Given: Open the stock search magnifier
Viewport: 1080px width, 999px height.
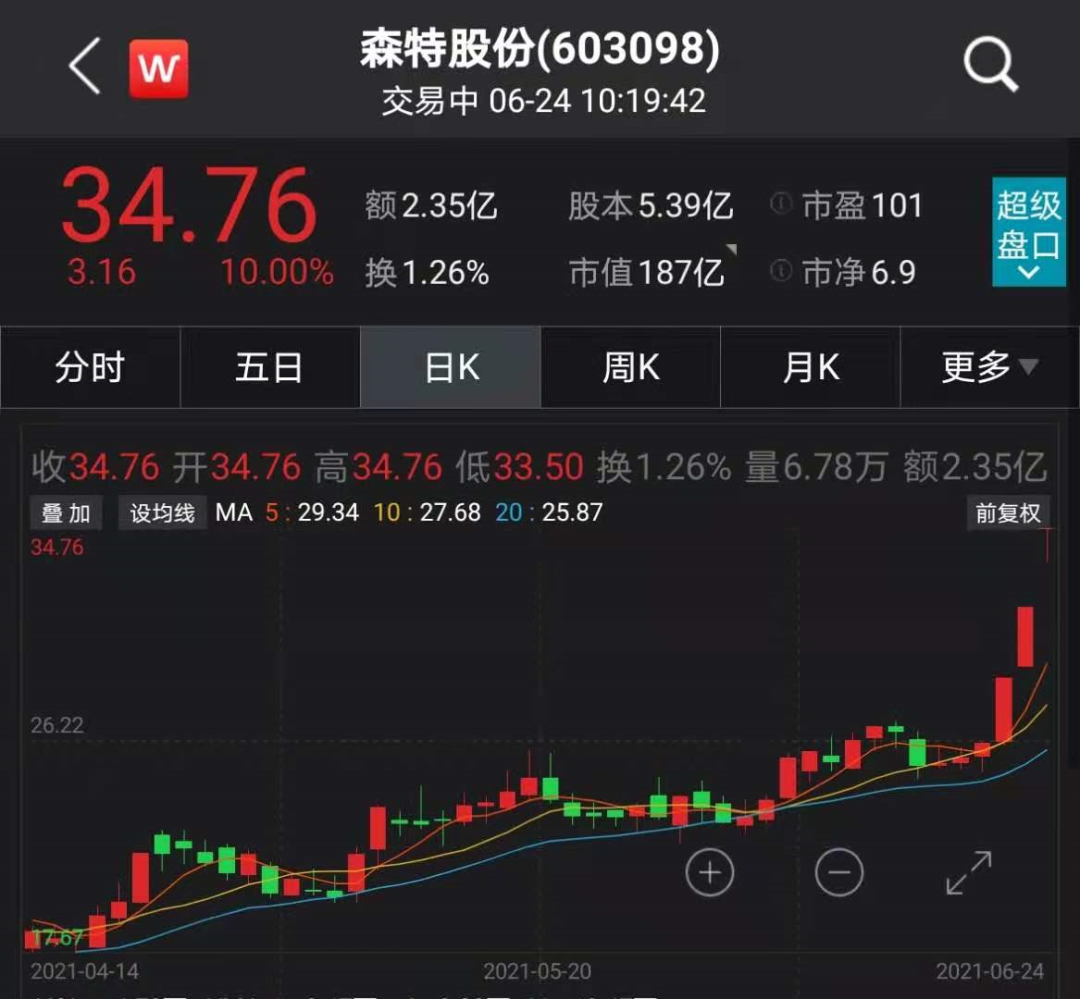Looking at the screenshot, I should (989, 67).
